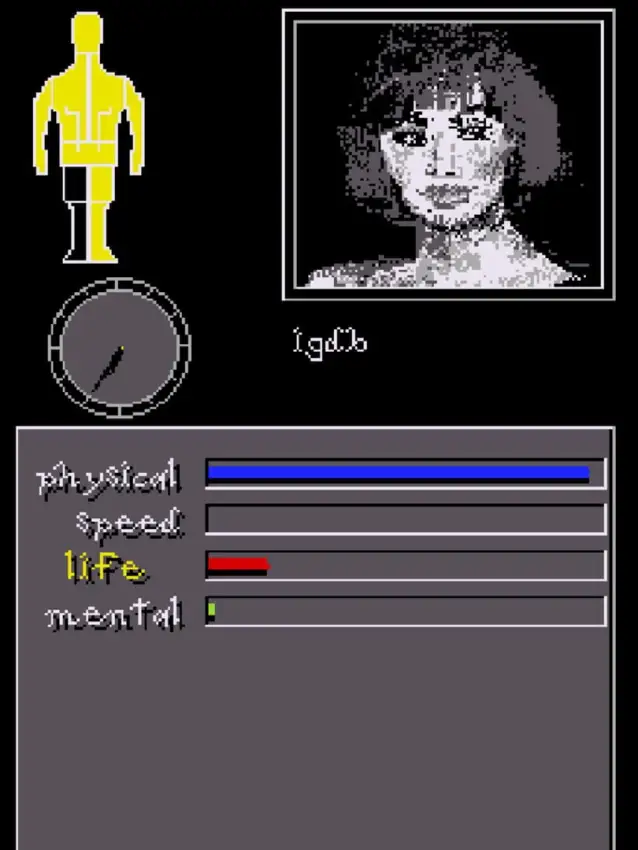The image size is (638, 850).
Task: Open the character portrait
Action: [x=448, y=155]
